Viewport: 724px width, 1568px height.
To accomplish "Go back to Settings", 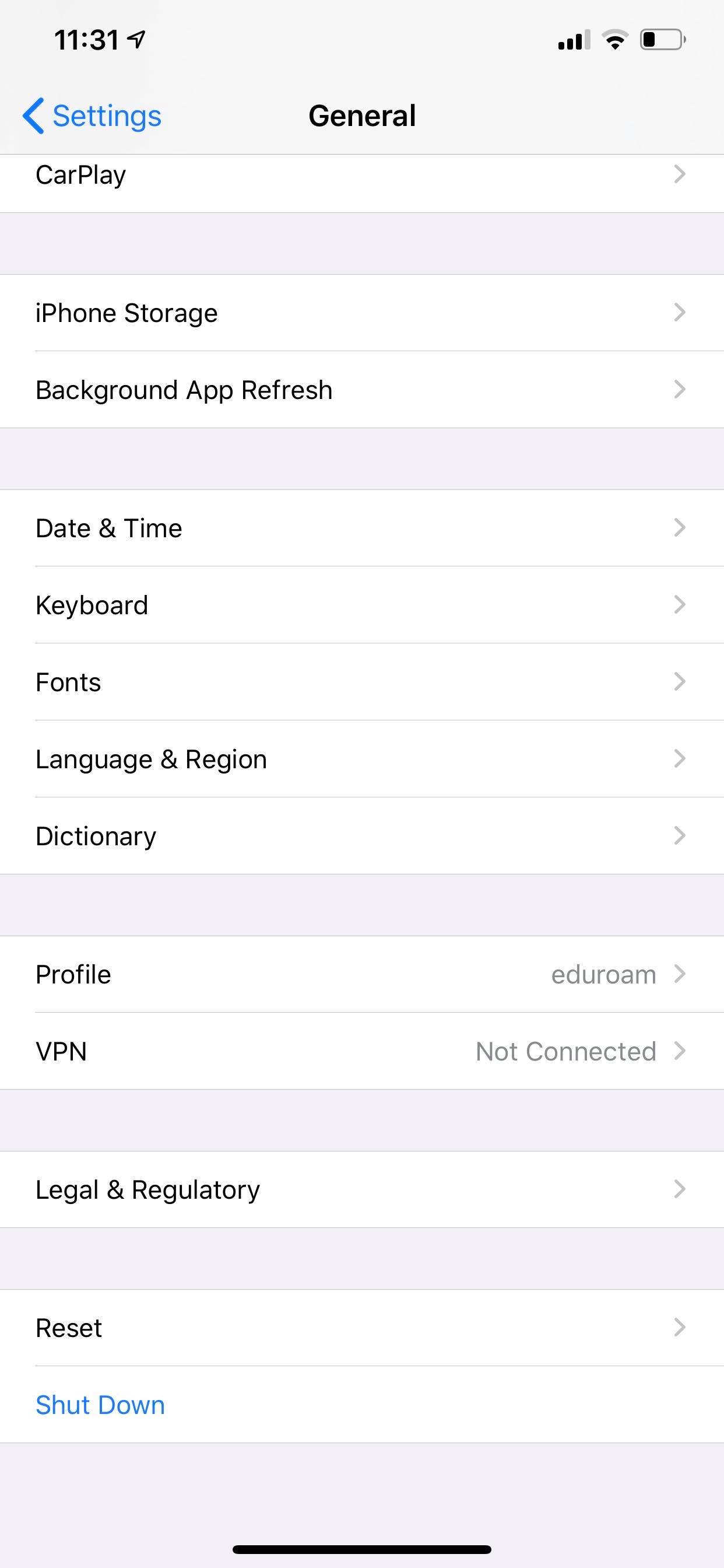I will tap(93, 116).
